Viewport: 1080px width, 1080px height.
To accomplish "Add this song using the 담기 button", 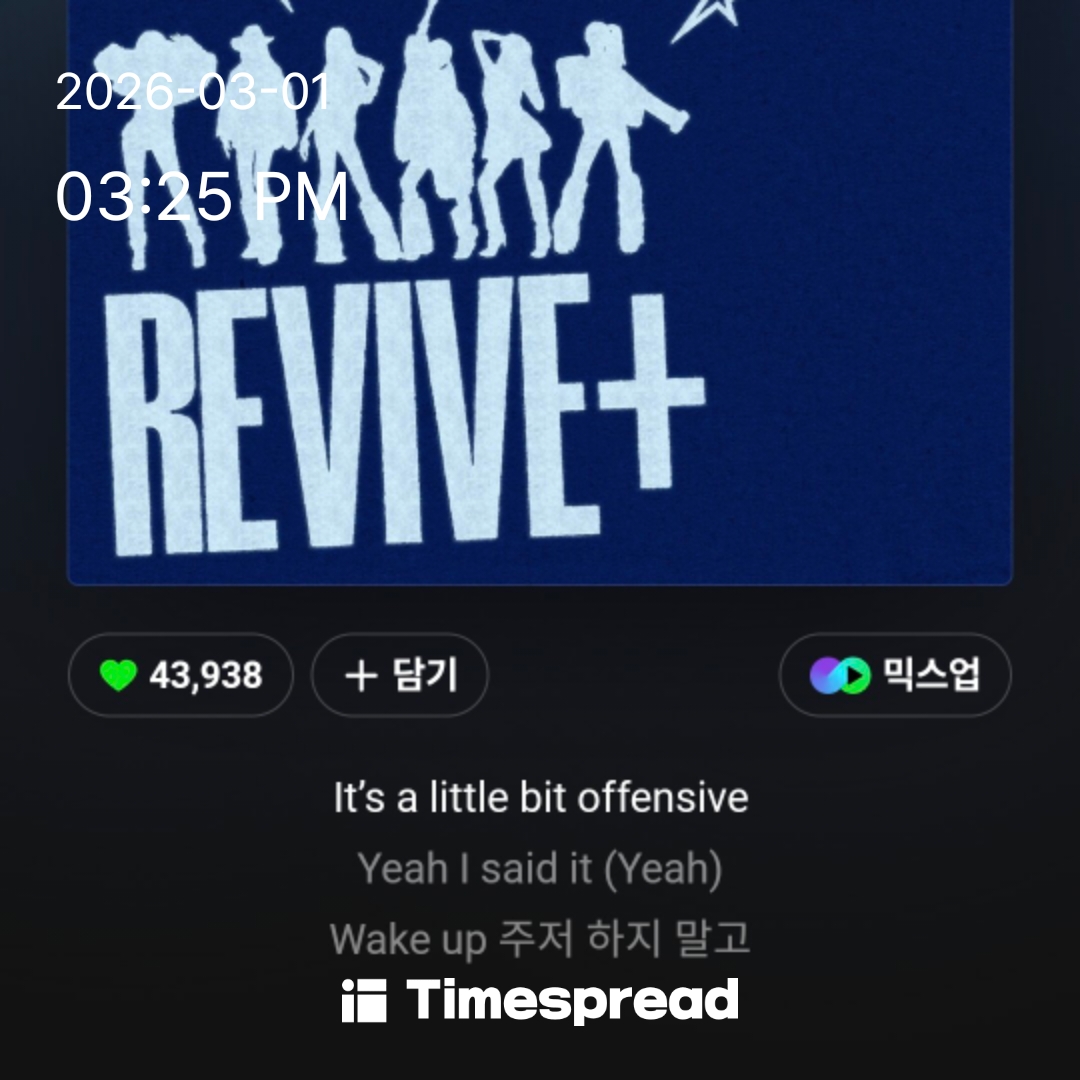I will (400, 675).
